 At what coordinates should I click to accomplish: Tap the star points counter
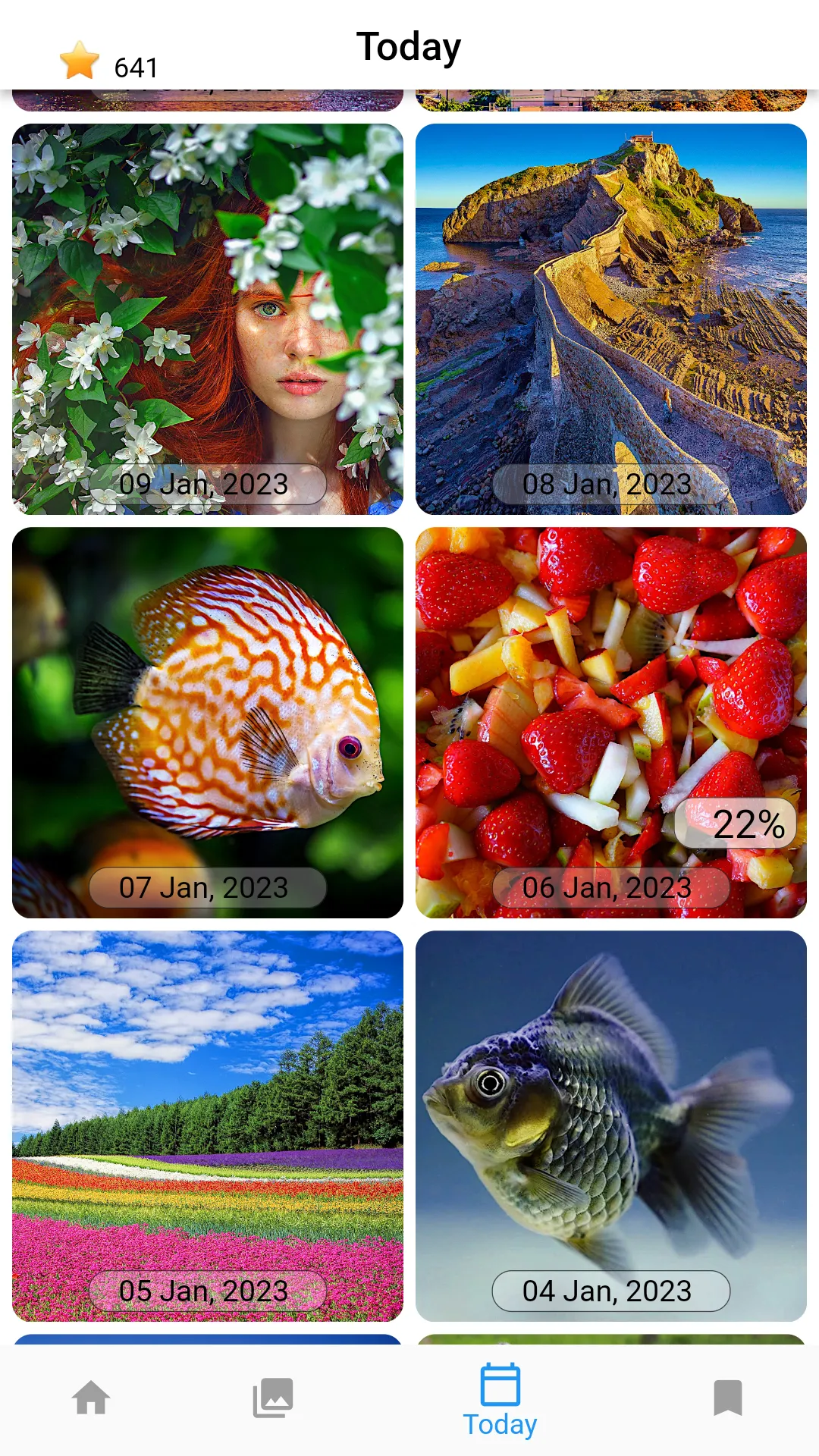(x=110, y=62)
